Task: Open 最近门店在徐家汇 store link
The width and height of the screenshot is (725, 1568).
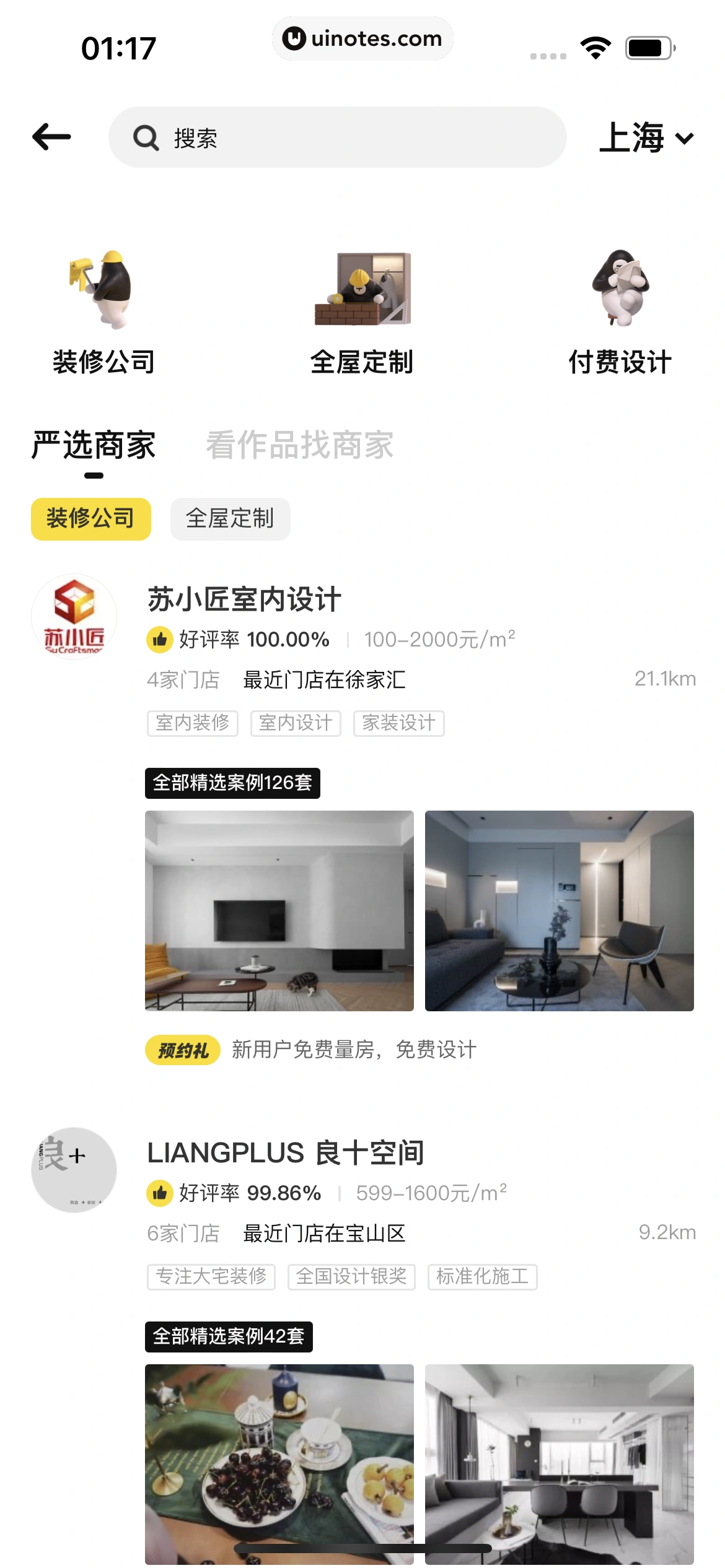Action: coord(323,679)
